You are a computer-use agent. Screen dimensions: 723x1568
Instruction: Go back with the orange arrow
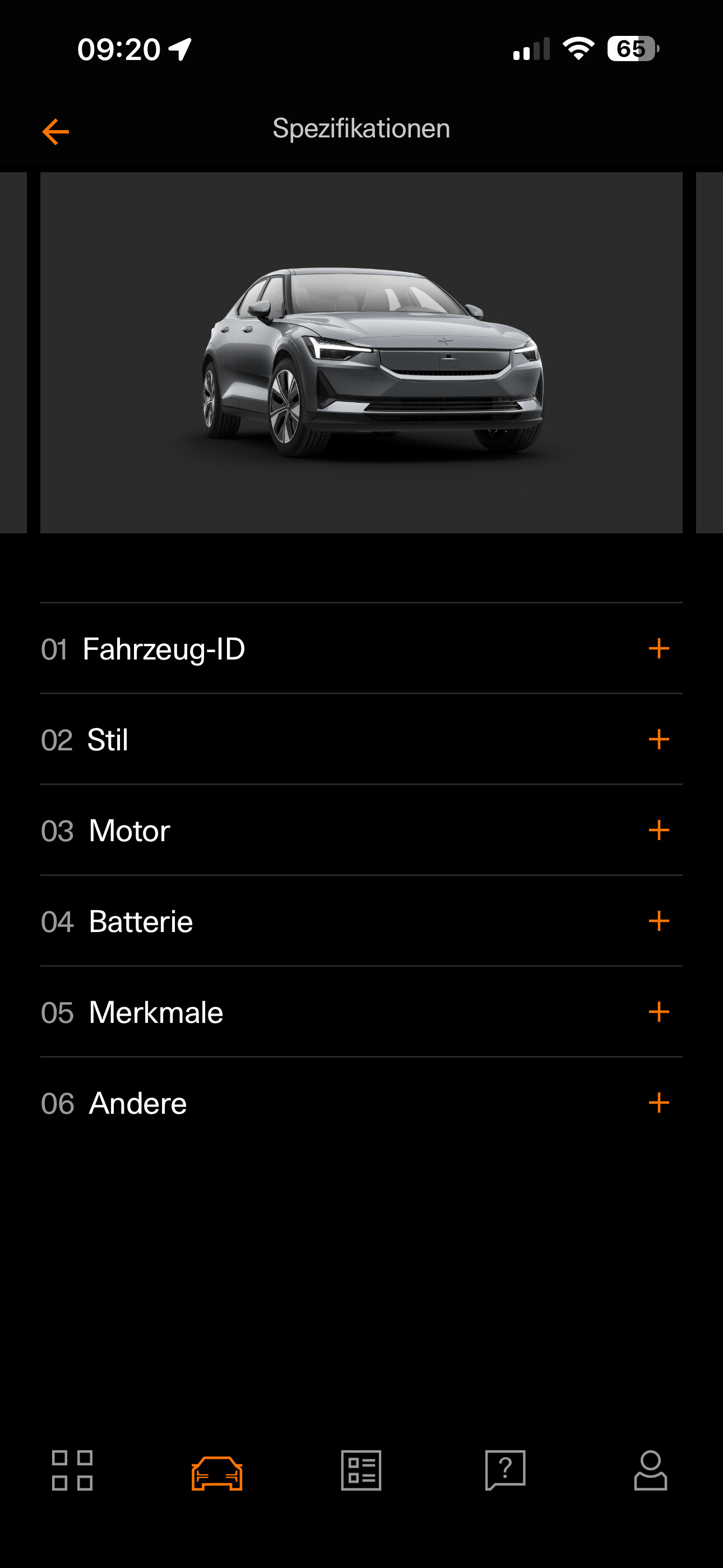click(55, 131)
